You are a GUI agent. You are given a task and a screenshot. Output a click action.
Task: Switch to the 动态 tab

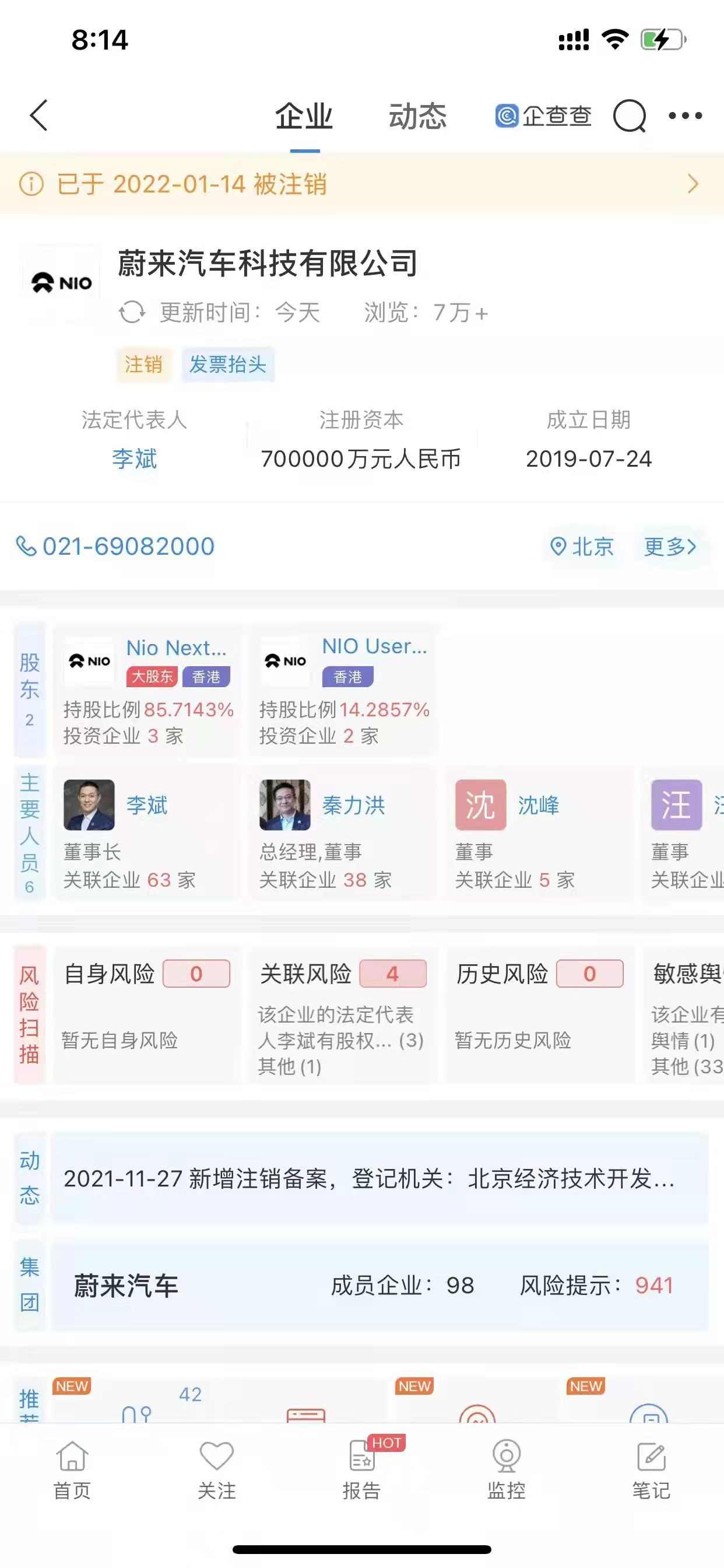coord(417,116)
